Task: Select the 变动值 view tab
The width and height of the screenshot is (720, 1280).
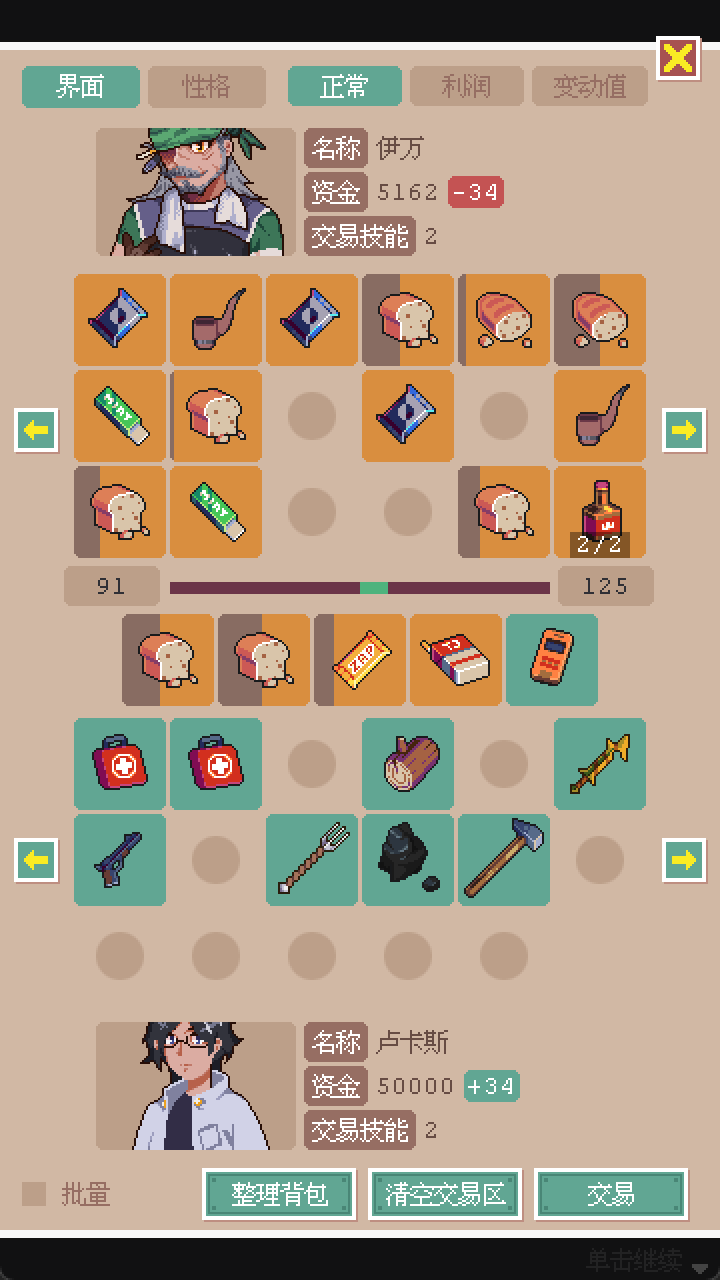Action: (x=590, y=87)
